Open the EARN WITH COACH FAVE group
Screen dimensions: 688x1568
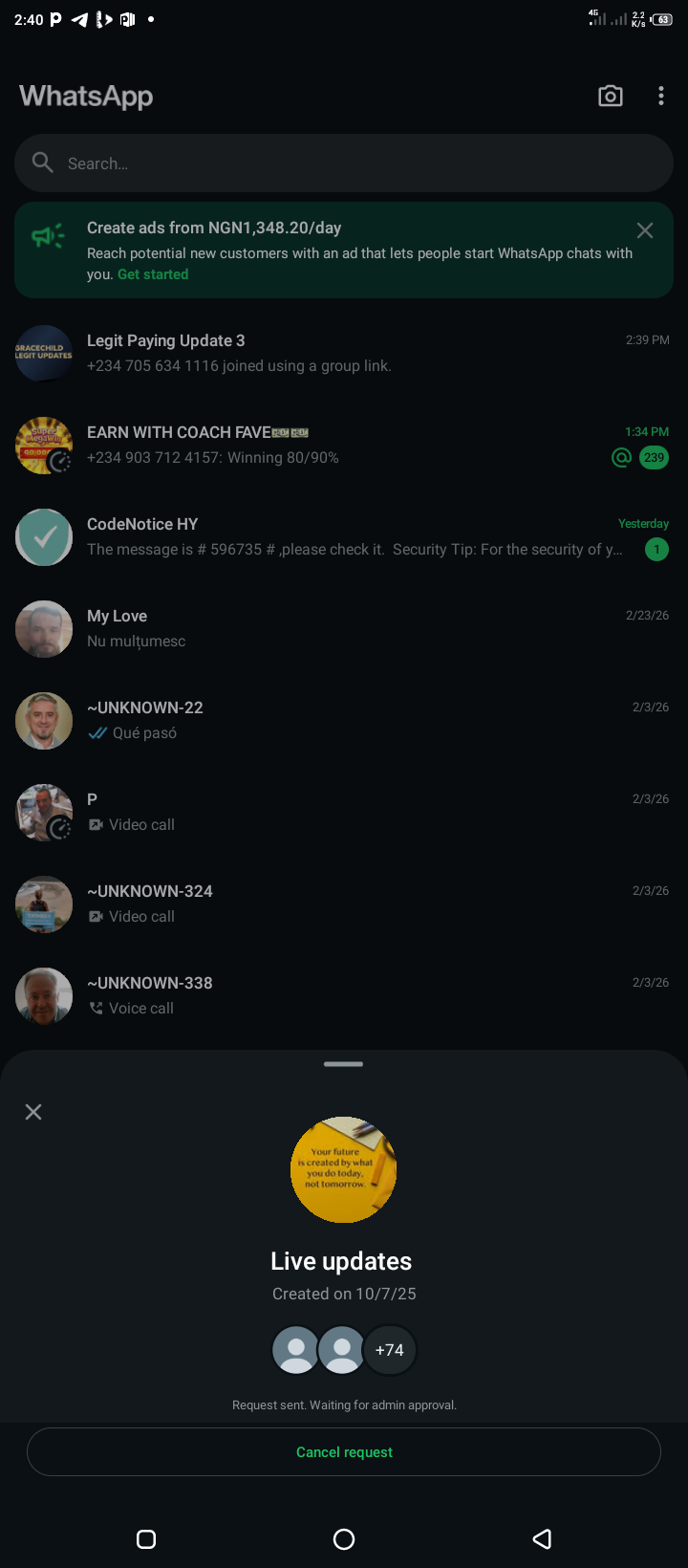[344, 445]
